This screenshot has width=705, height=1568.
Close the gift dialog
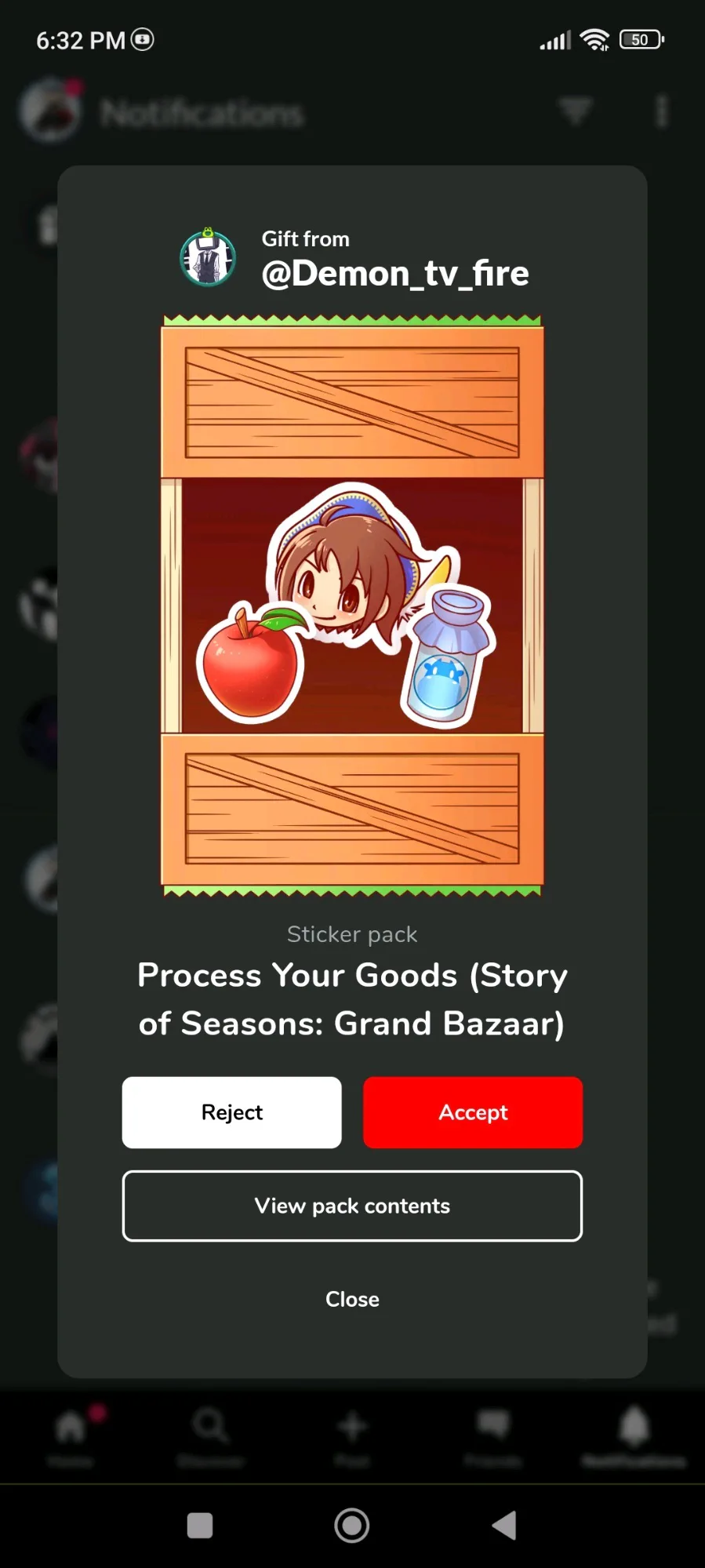coord(352,1299)
